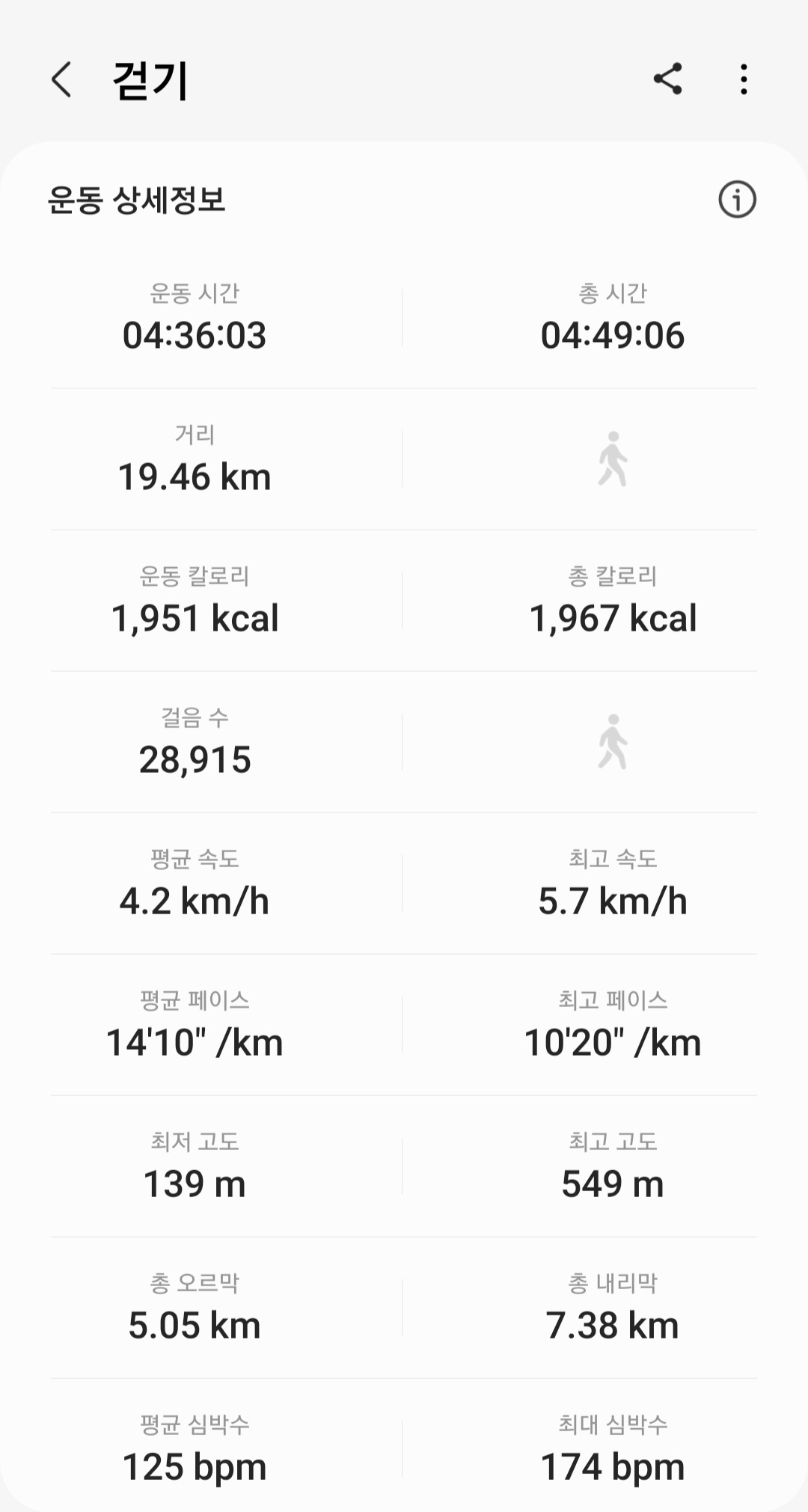Go back from the 걷기 screen

coord(61,79)
